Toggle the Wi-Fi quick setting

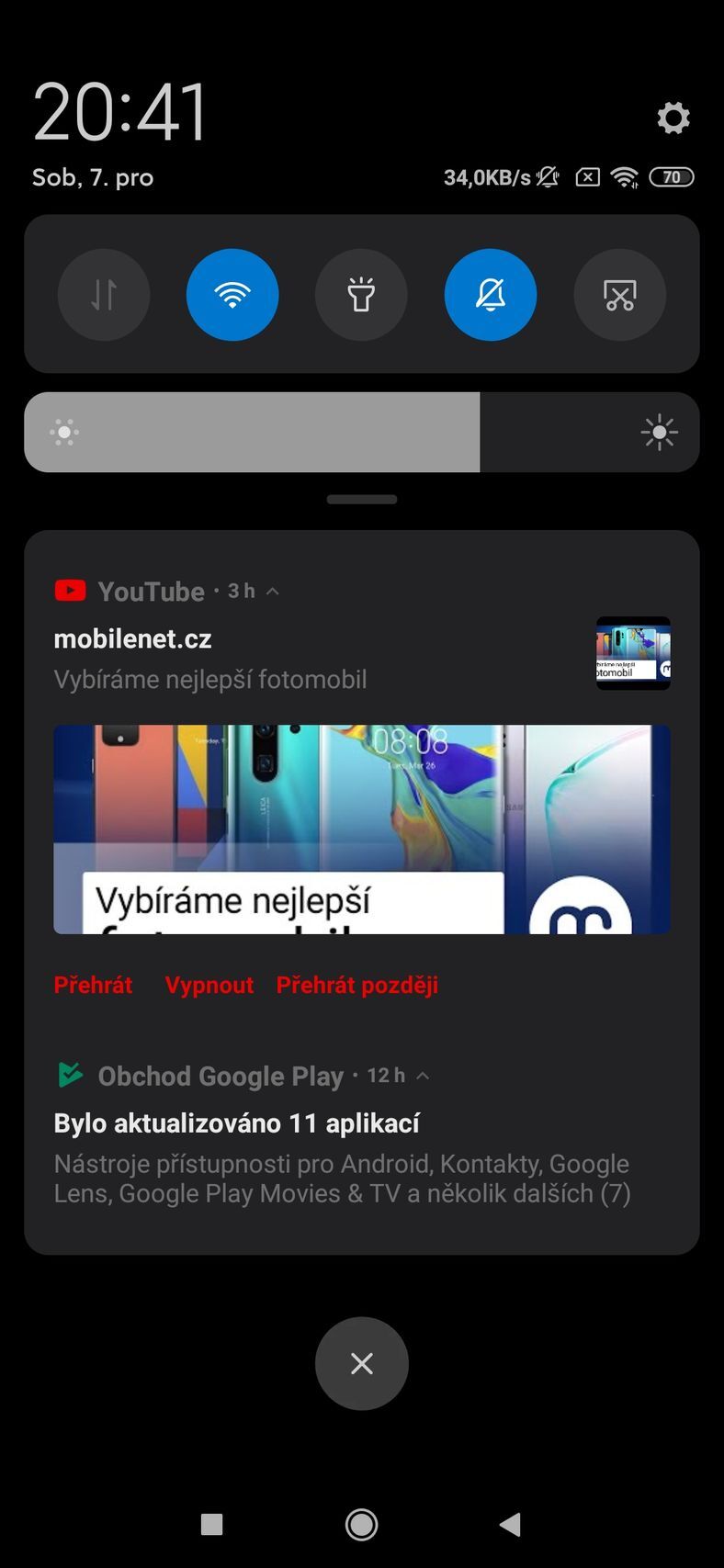(x=232, y=294)
